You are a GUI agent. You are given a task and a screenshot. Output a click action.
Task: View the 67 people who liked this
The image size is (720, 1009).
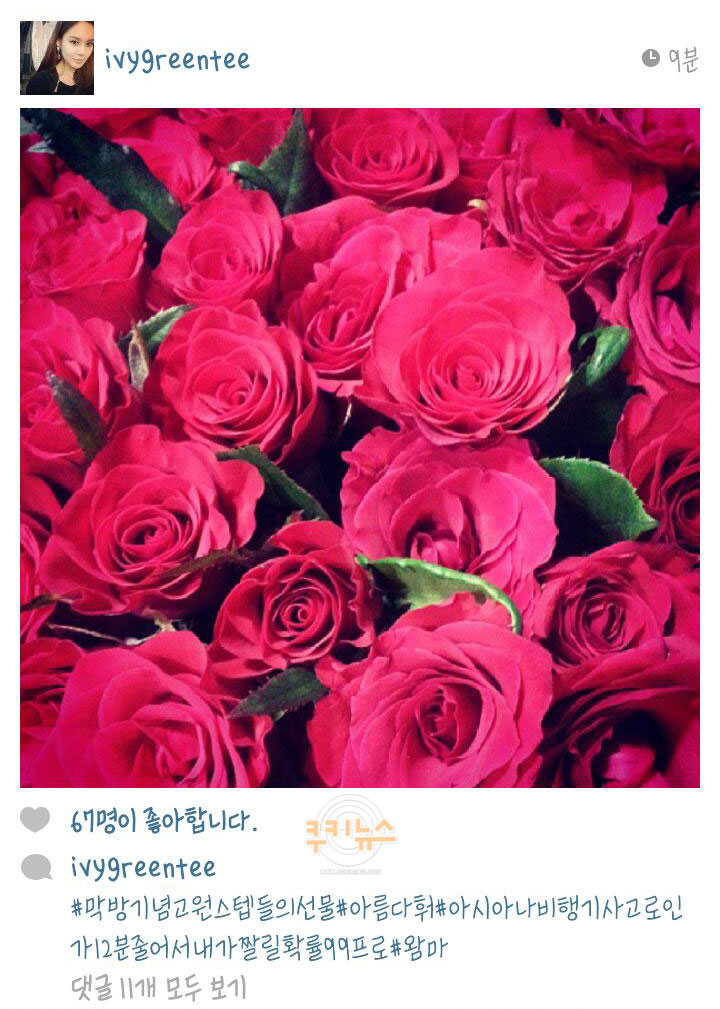click(164, 822)
